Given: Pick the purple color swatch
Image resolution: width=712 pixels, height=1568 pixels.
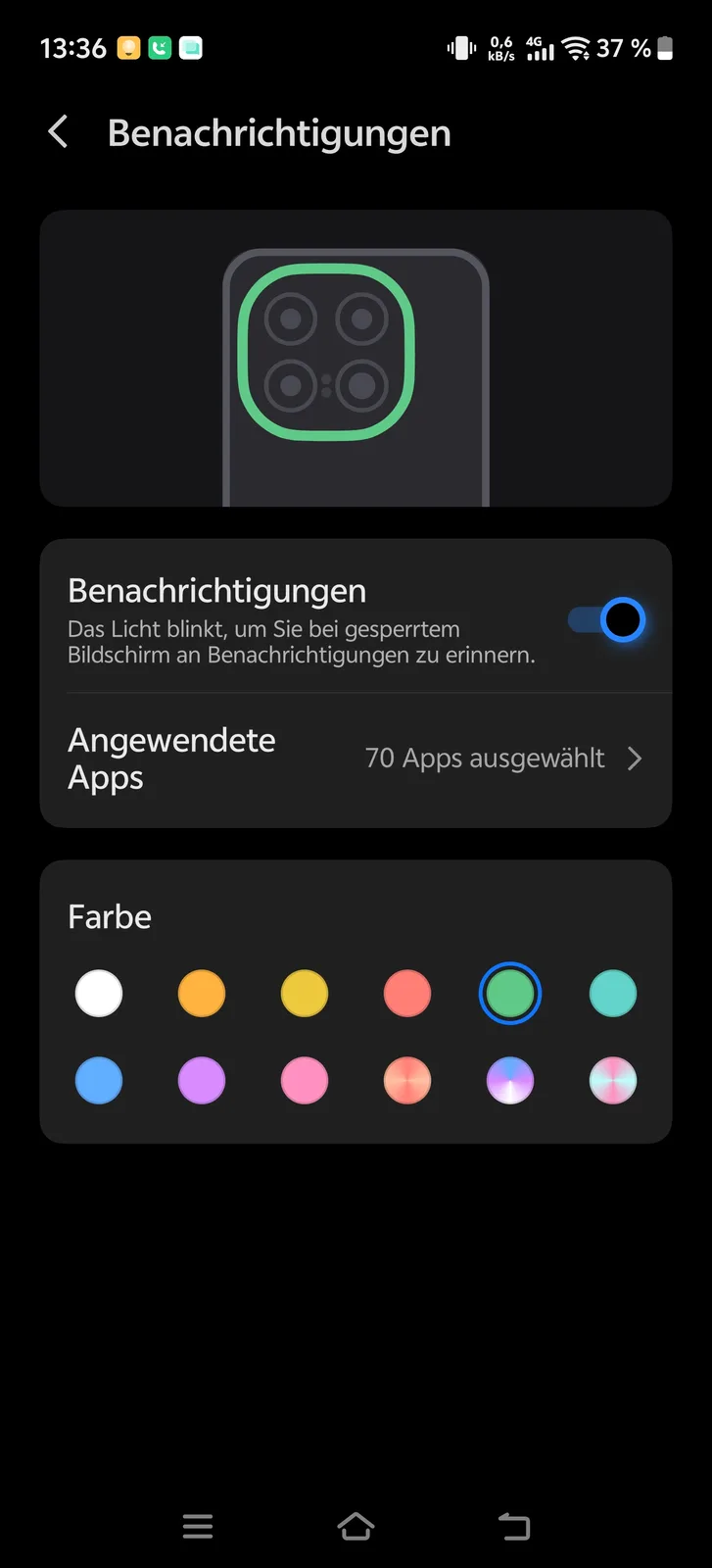Looking at the screenshot, I should 202,1081.
